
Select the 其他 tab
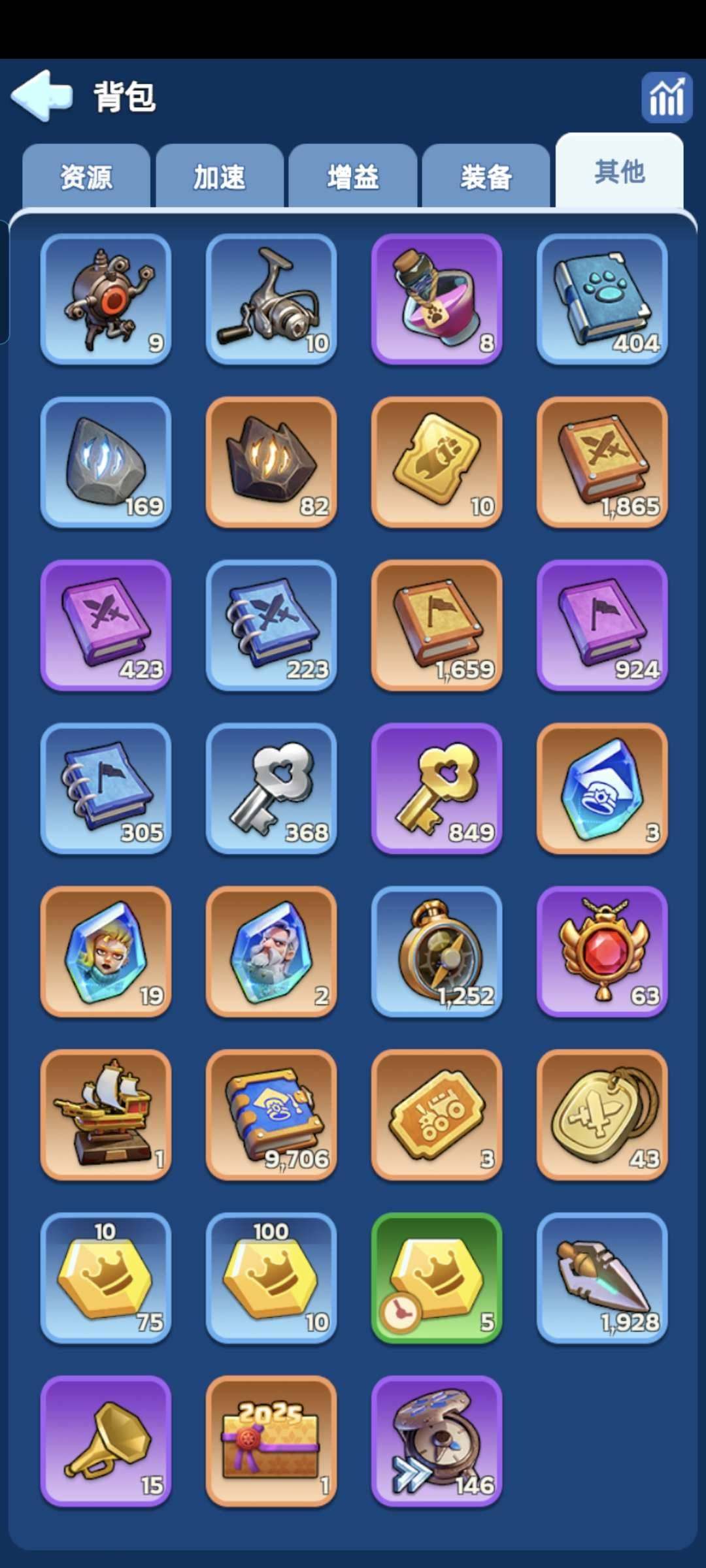click(619, 172)
